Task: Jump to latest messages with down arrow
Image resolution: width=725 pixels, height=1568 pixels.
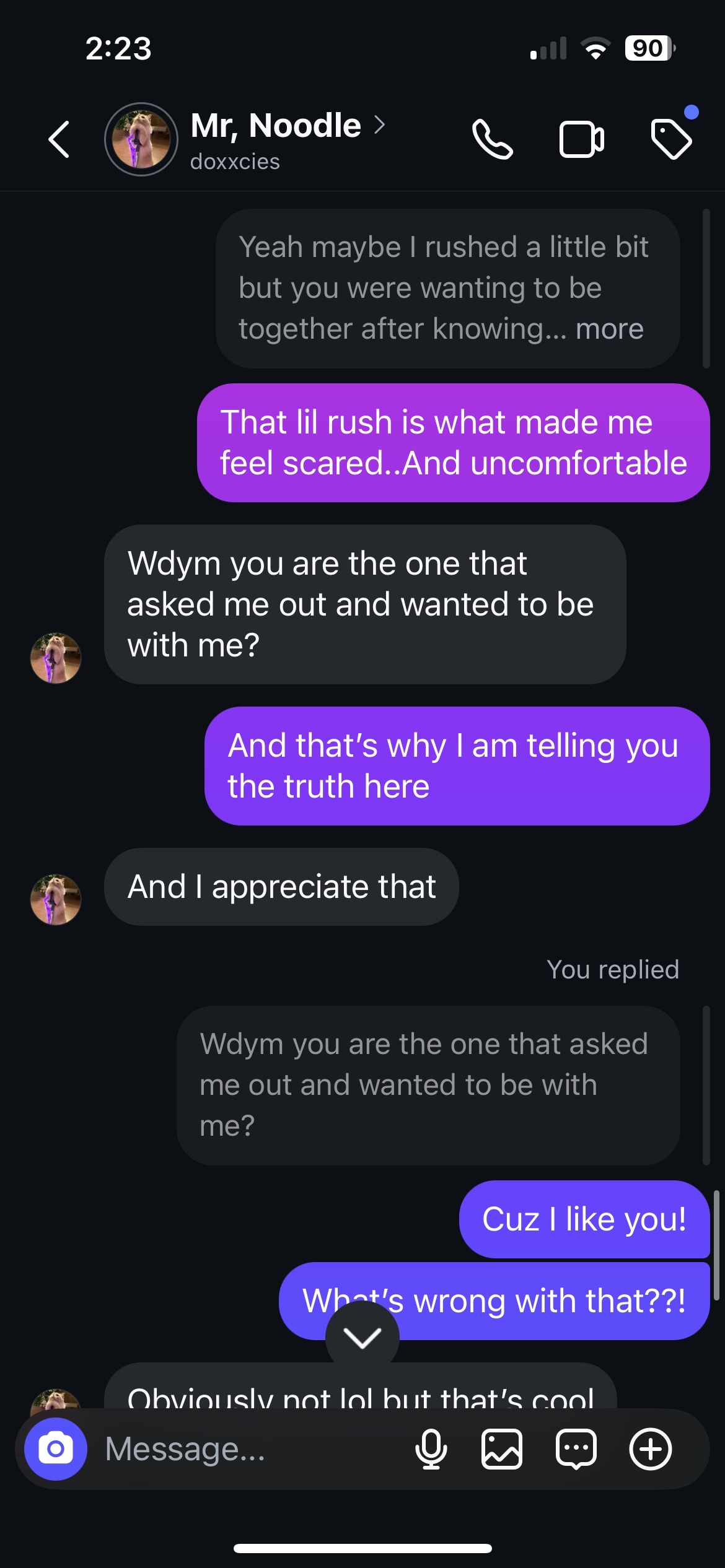Action: (x=362, y=1338)
